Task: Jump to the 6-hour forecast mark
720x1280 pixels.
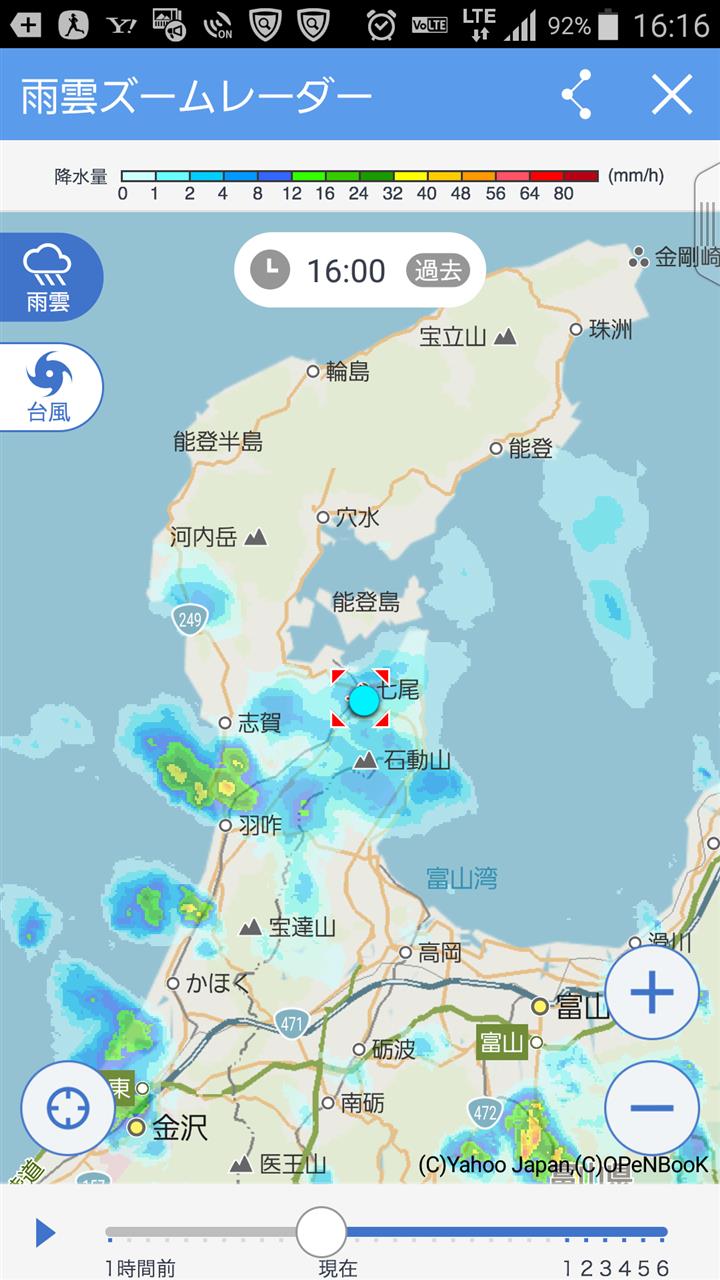Action: pyautogui.click(x=662, y=1269)
